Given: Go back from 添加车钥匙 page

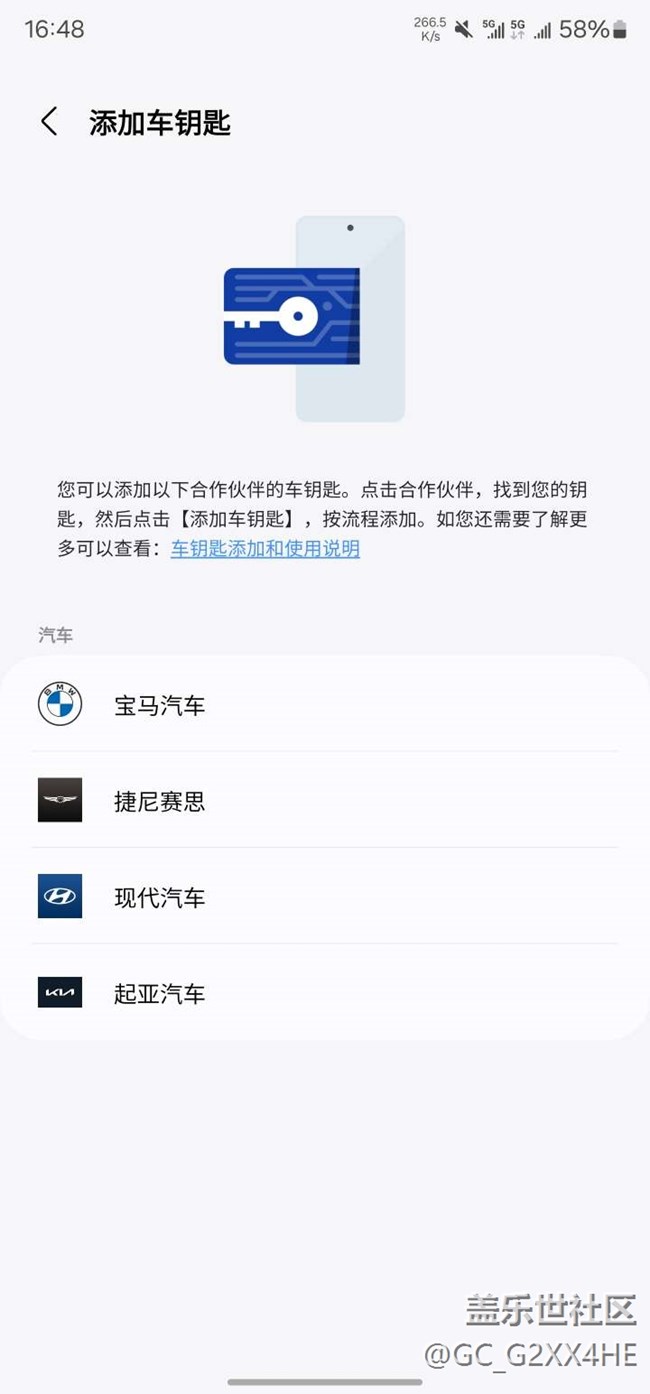Looking at the screenshot, I should pyautogui.click(x=49, y=122).
